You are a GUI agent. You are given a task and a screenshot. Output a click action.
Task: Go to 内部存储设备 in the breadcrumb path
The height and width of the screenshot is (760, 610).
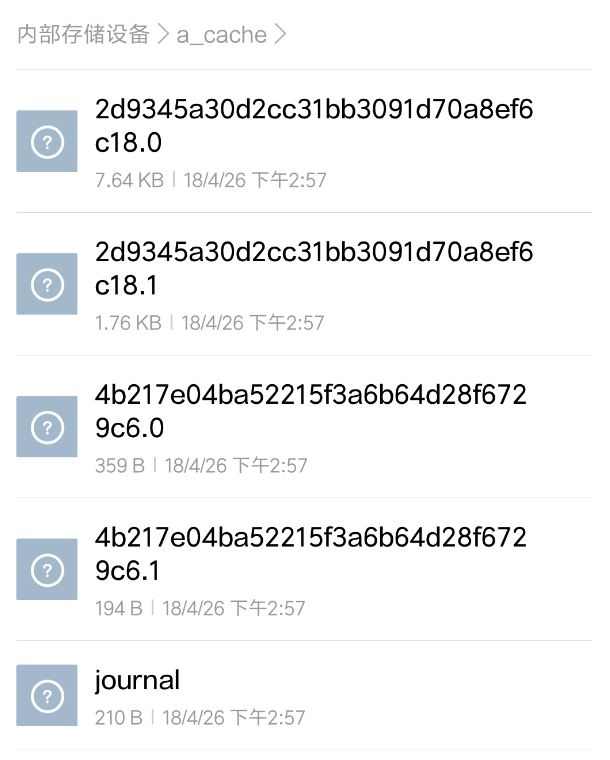[83, 35]
